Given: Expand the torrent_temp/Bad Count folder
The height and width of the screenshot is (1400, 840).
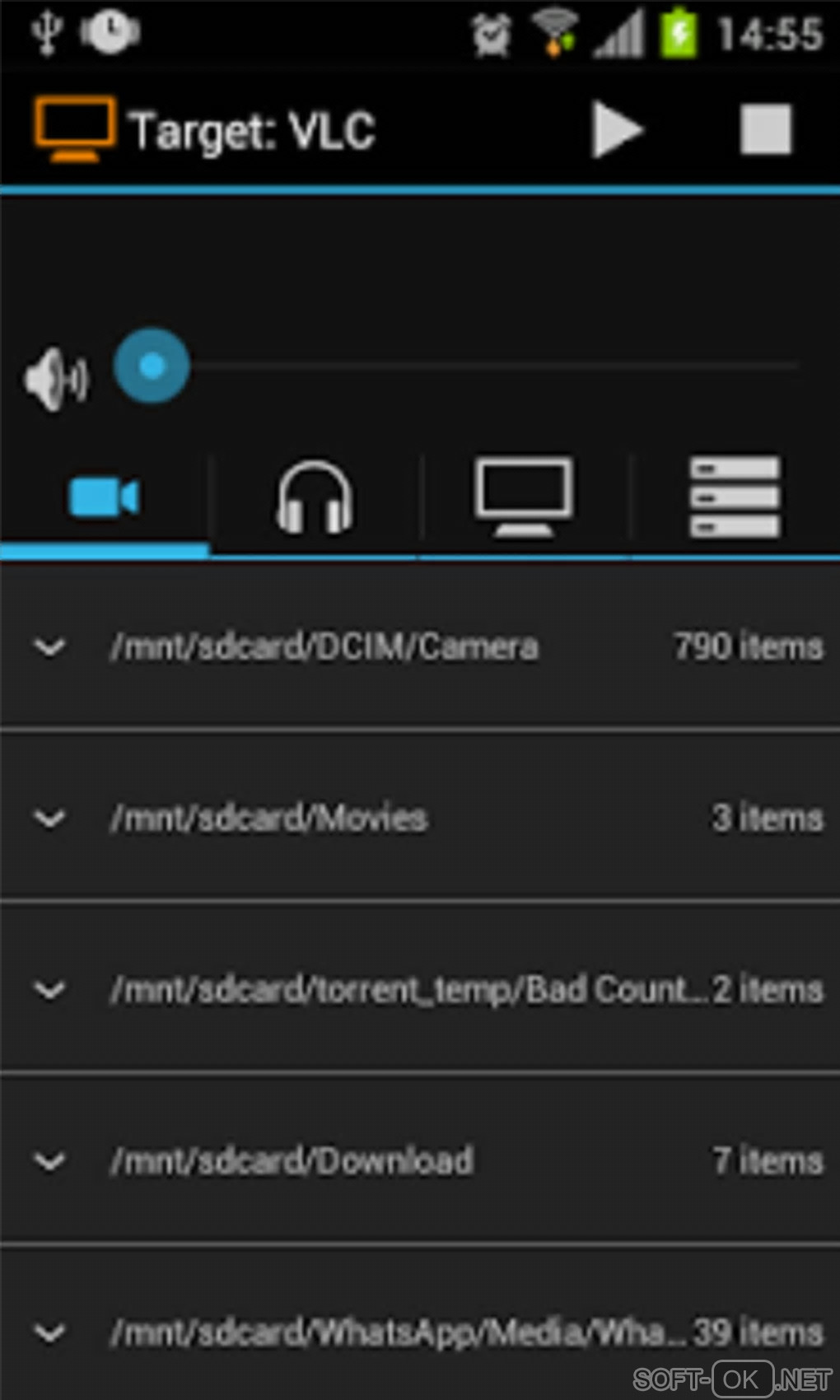Looking at the screenshot, I should pos(49,989).
